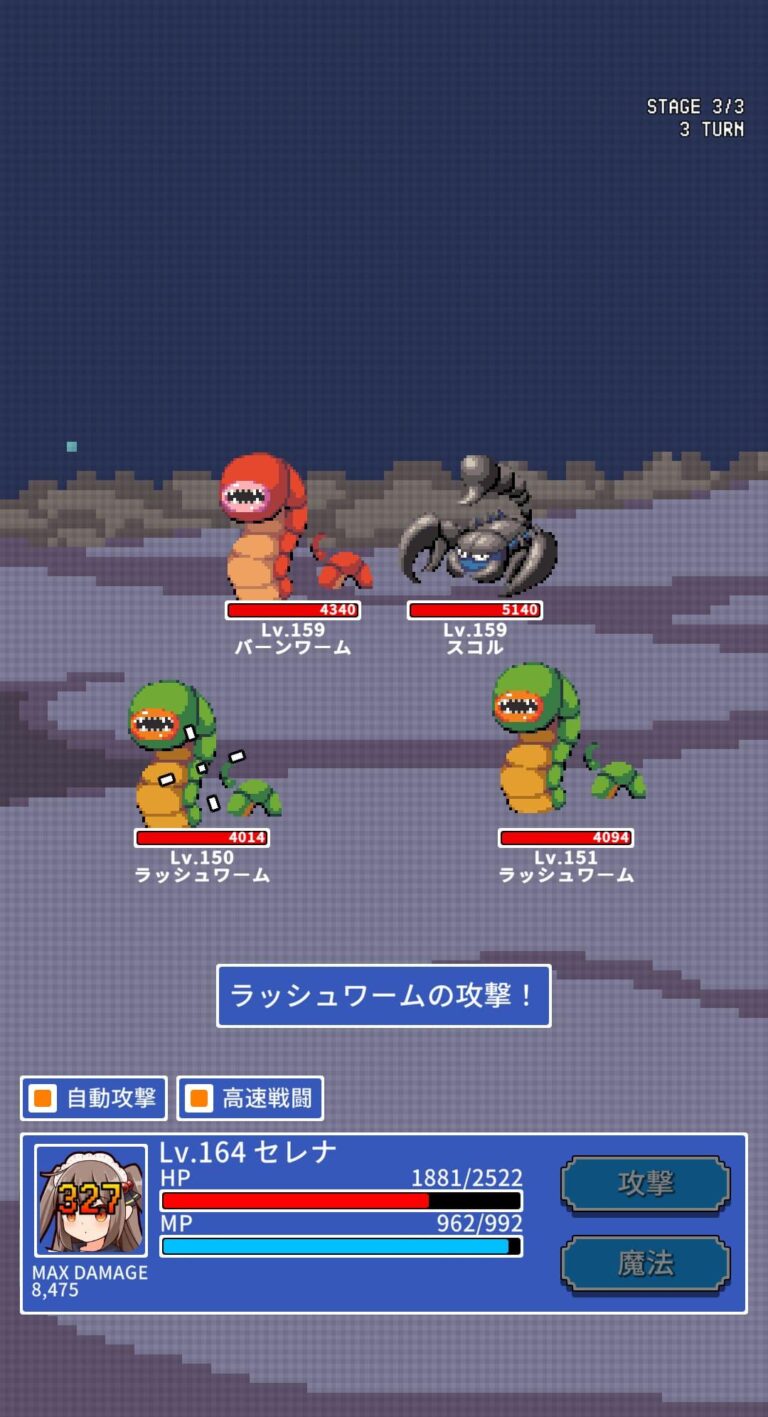Toggle the 自動攻撃 auto-attack option
768x1417 pixels.
[x=94, y=1098]
